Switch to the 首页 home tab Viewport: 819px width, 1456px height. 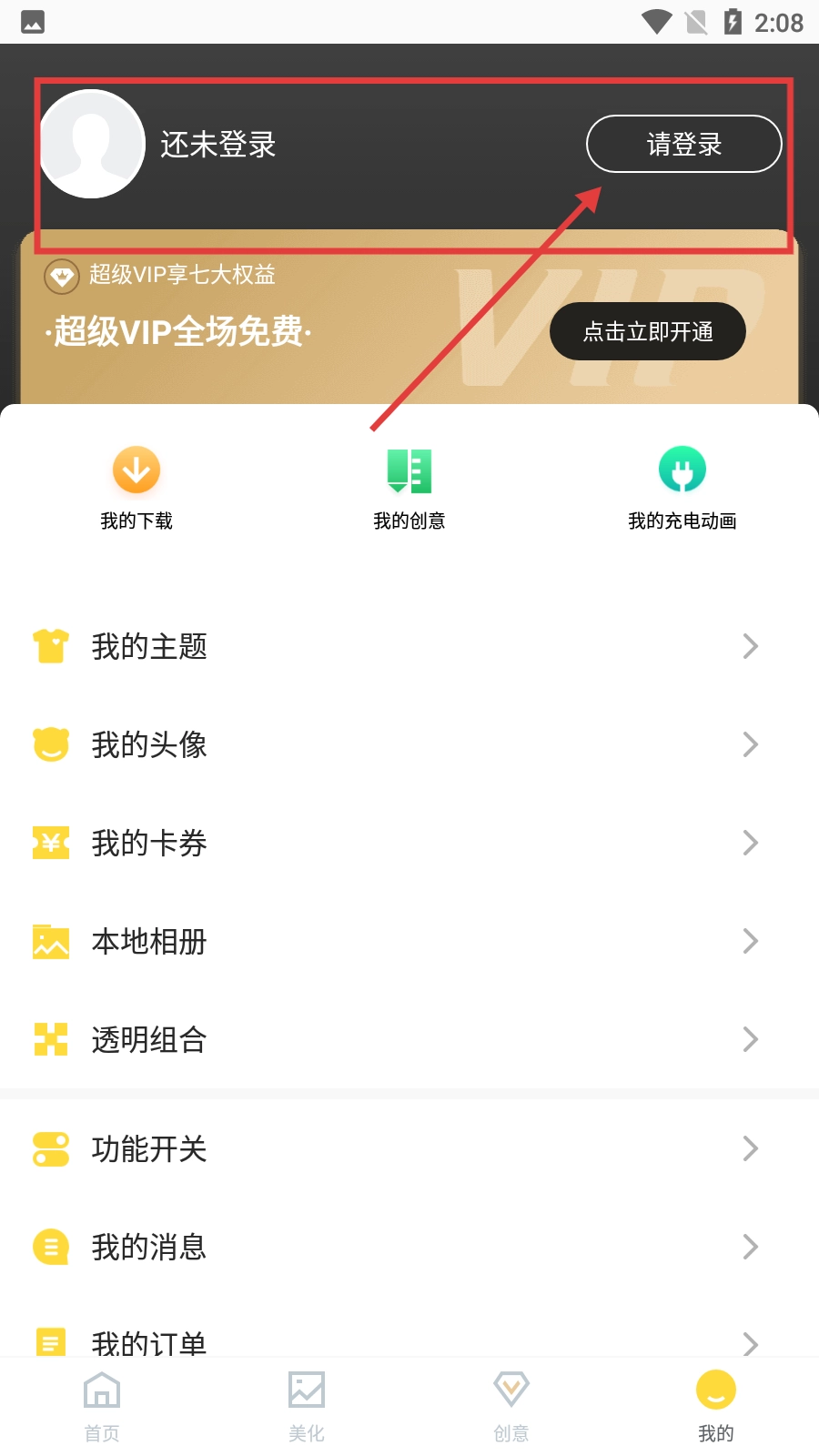[x=102, y=1406]
